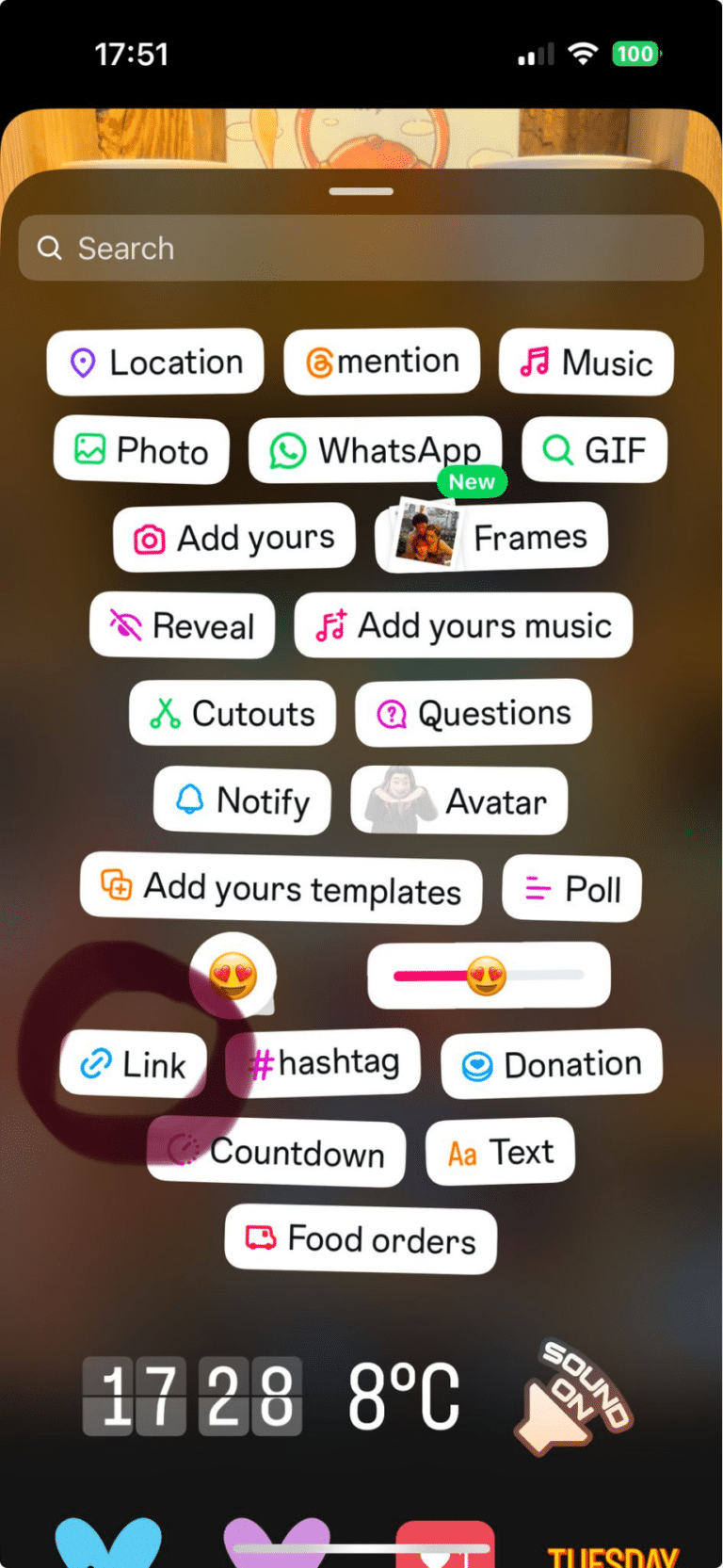Select the mention sticker
This screenshot has width=723, height=1568.
[381, 361]
